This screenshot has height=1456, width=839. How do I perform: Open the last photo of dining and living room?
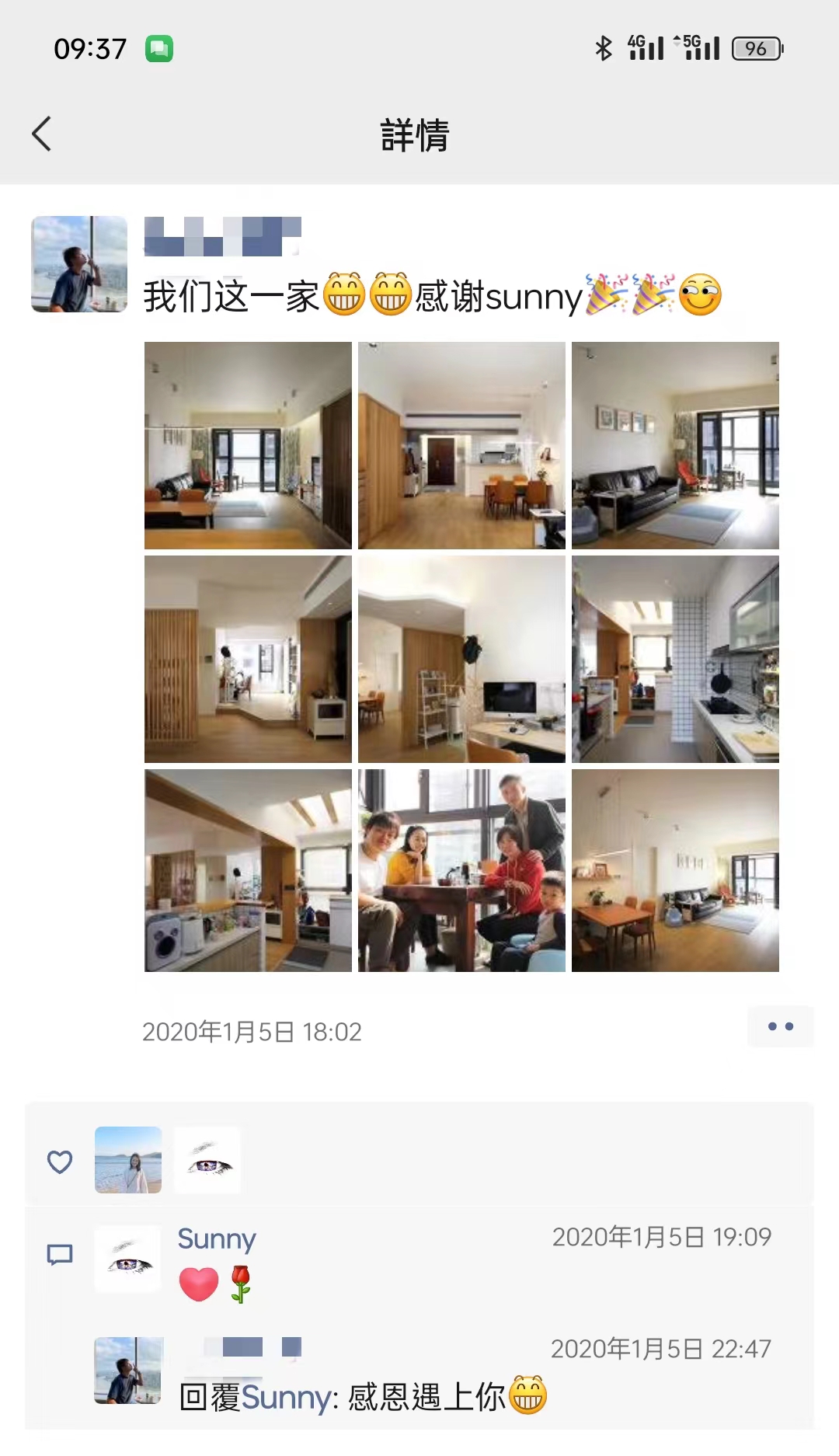point(675,870)
